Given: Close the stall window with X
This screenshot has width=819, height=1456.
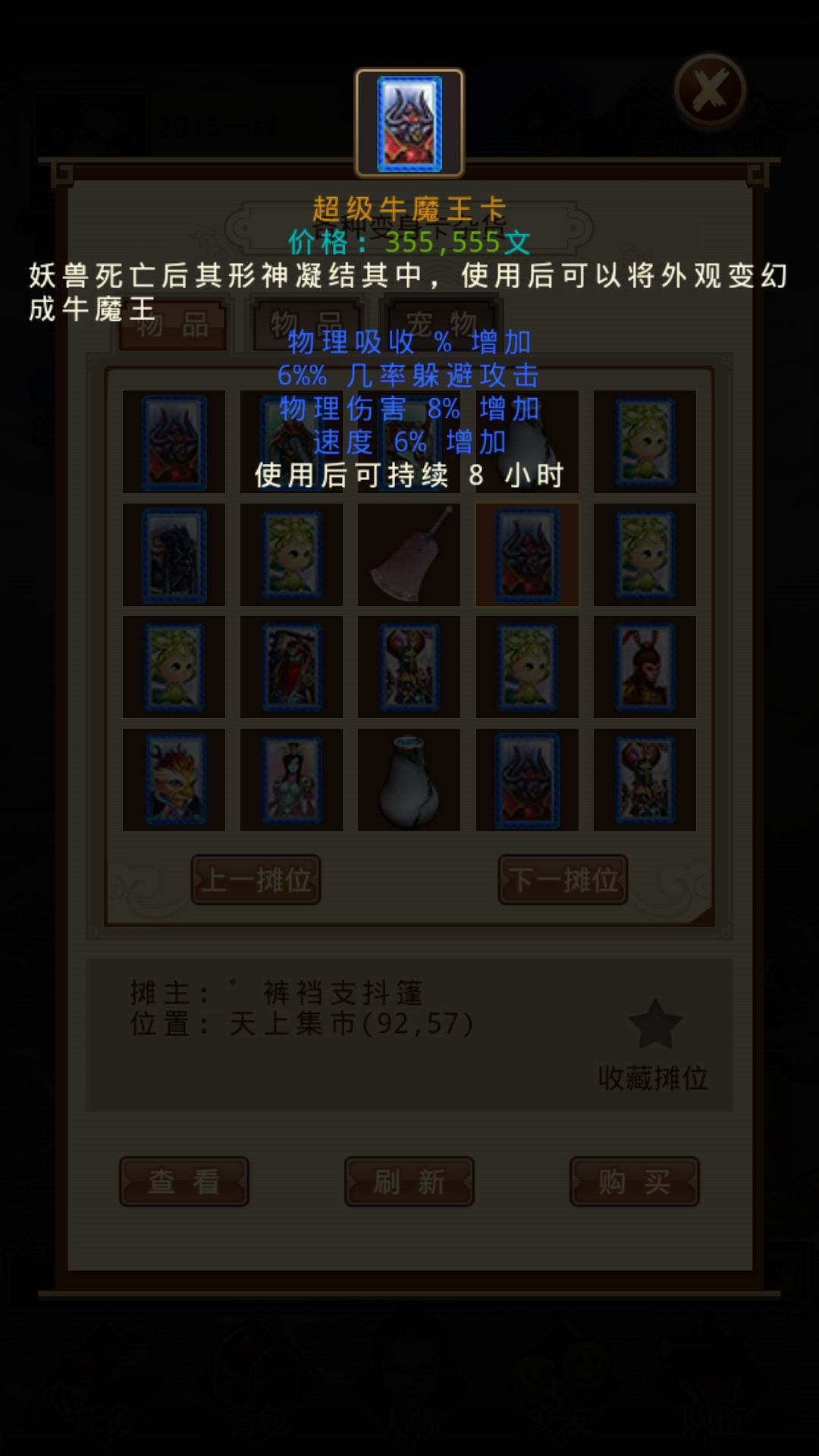Looking at the screenshot, I should click(x=710, y=90).
